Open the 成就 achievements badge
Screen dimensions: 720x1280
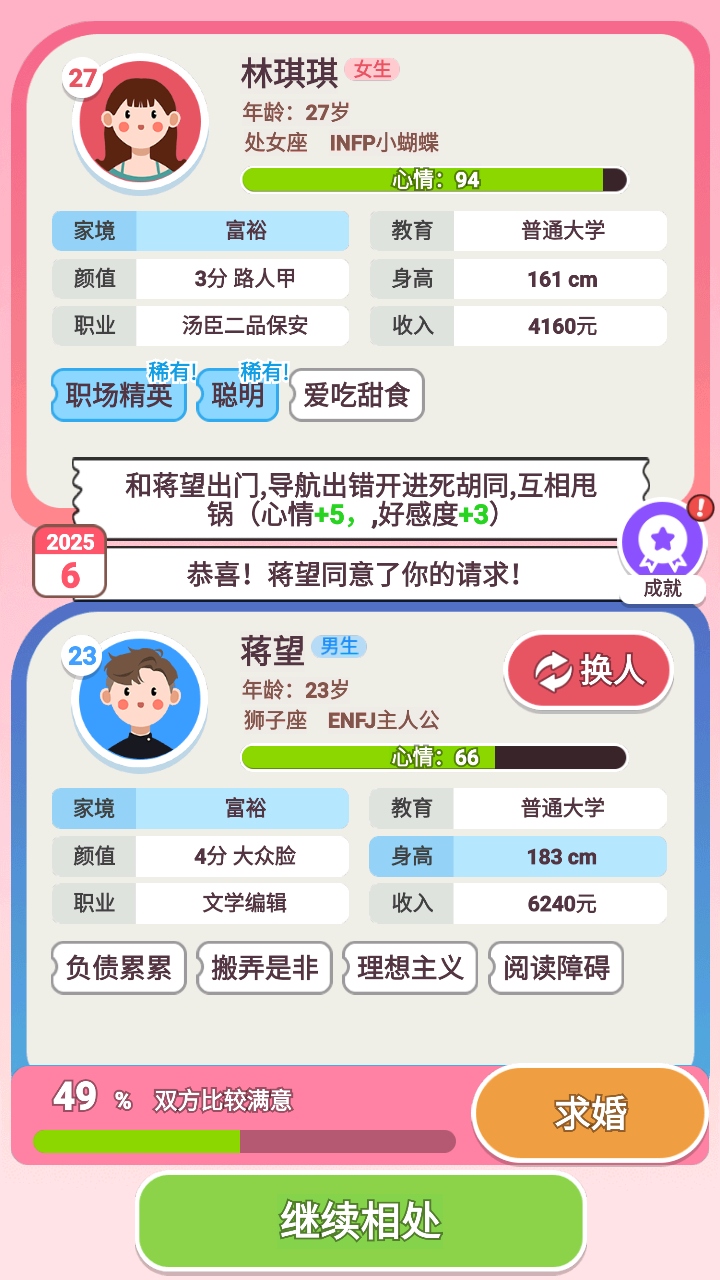coord(662,548)
